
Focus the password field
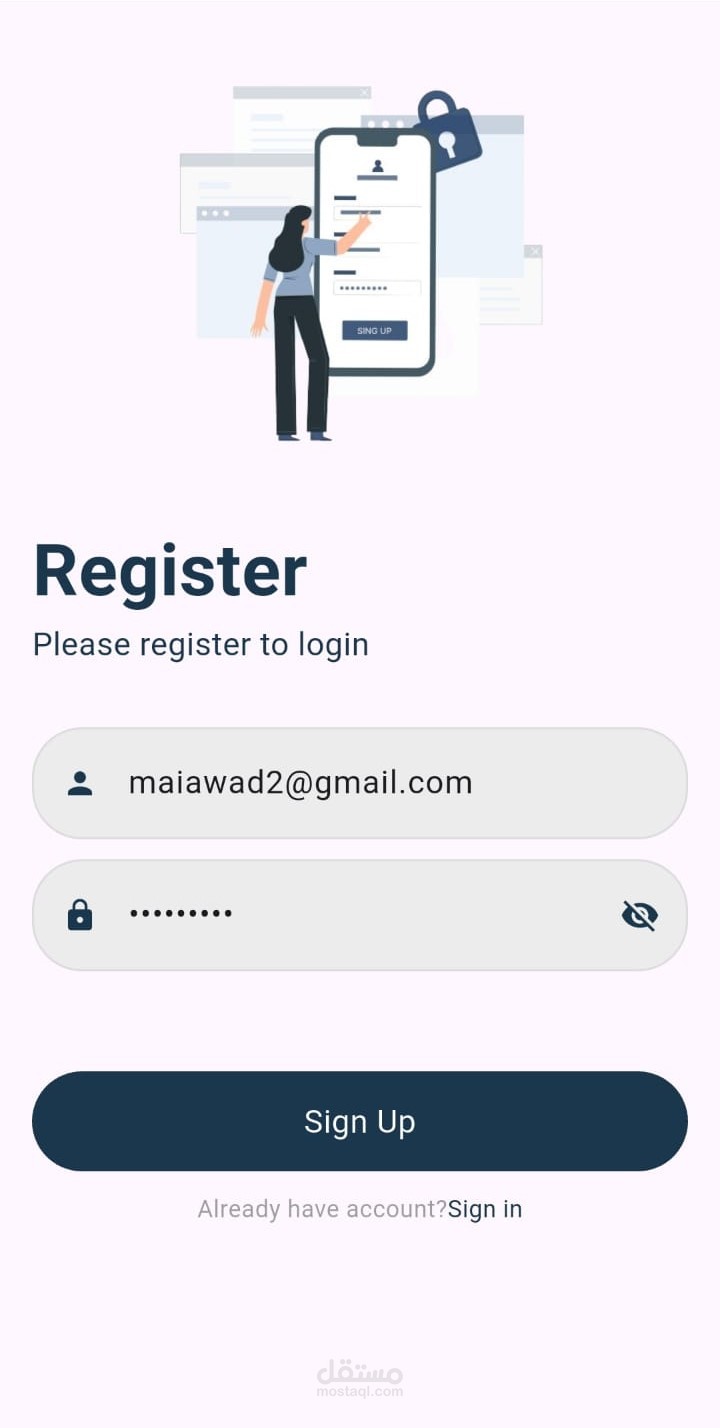[x=360, y=915]
